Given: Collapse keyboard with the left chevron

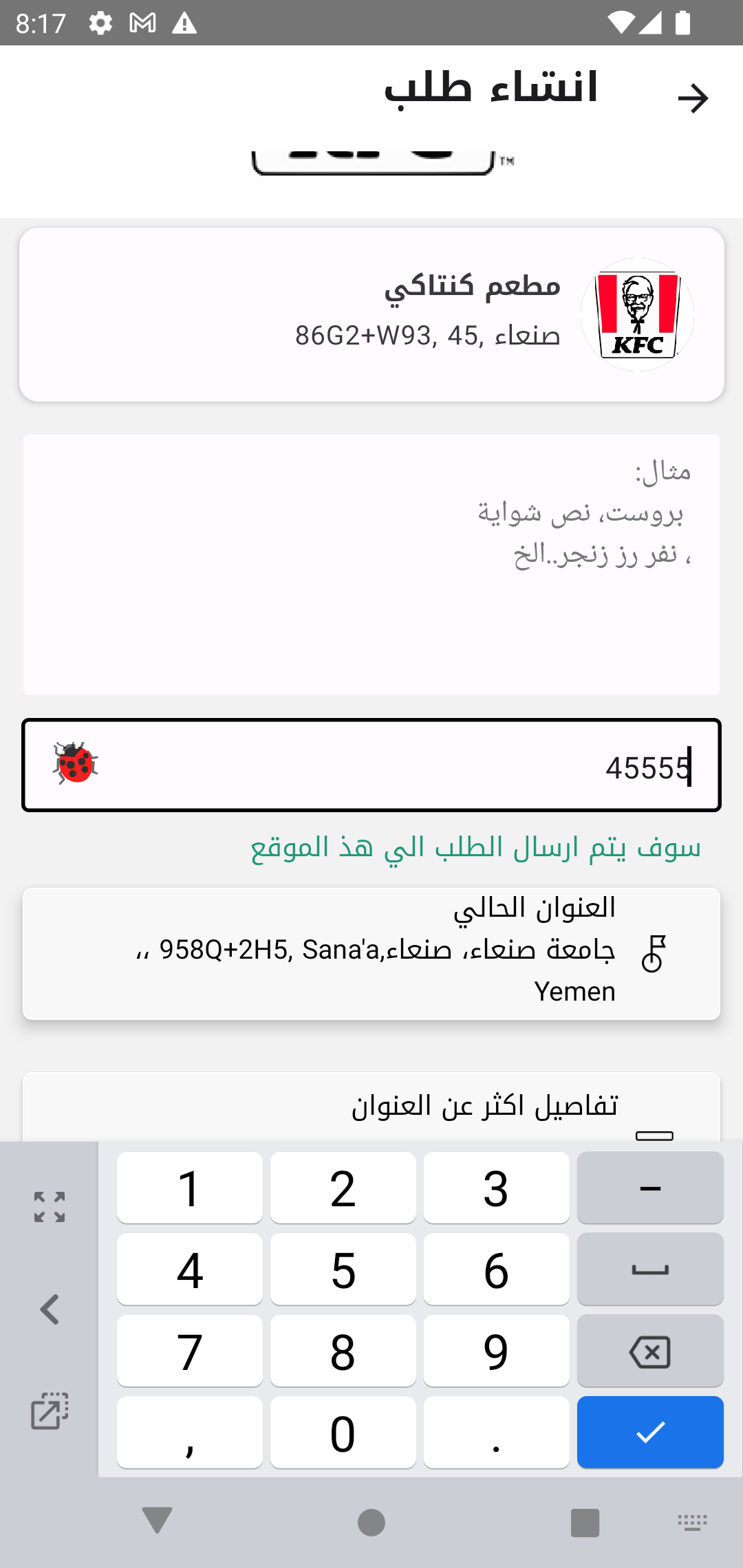Looking at the screenshot, I should [x=50, y=1309].
